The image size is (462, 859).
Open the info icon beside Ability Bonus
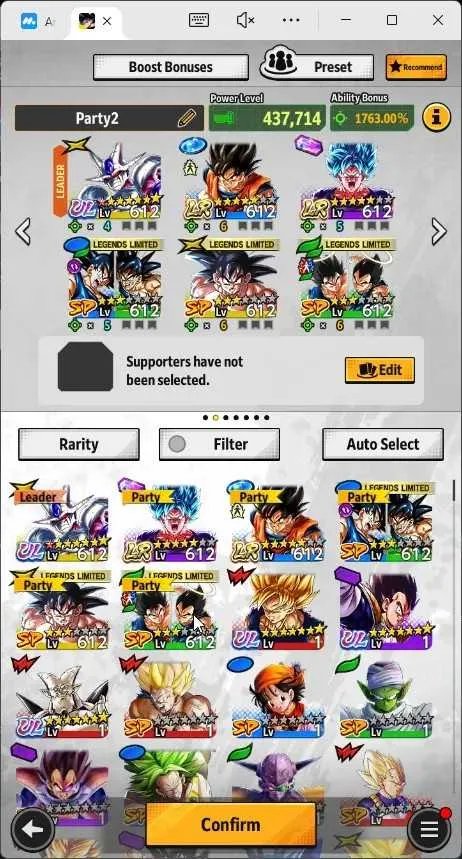(x=436, y=118)
